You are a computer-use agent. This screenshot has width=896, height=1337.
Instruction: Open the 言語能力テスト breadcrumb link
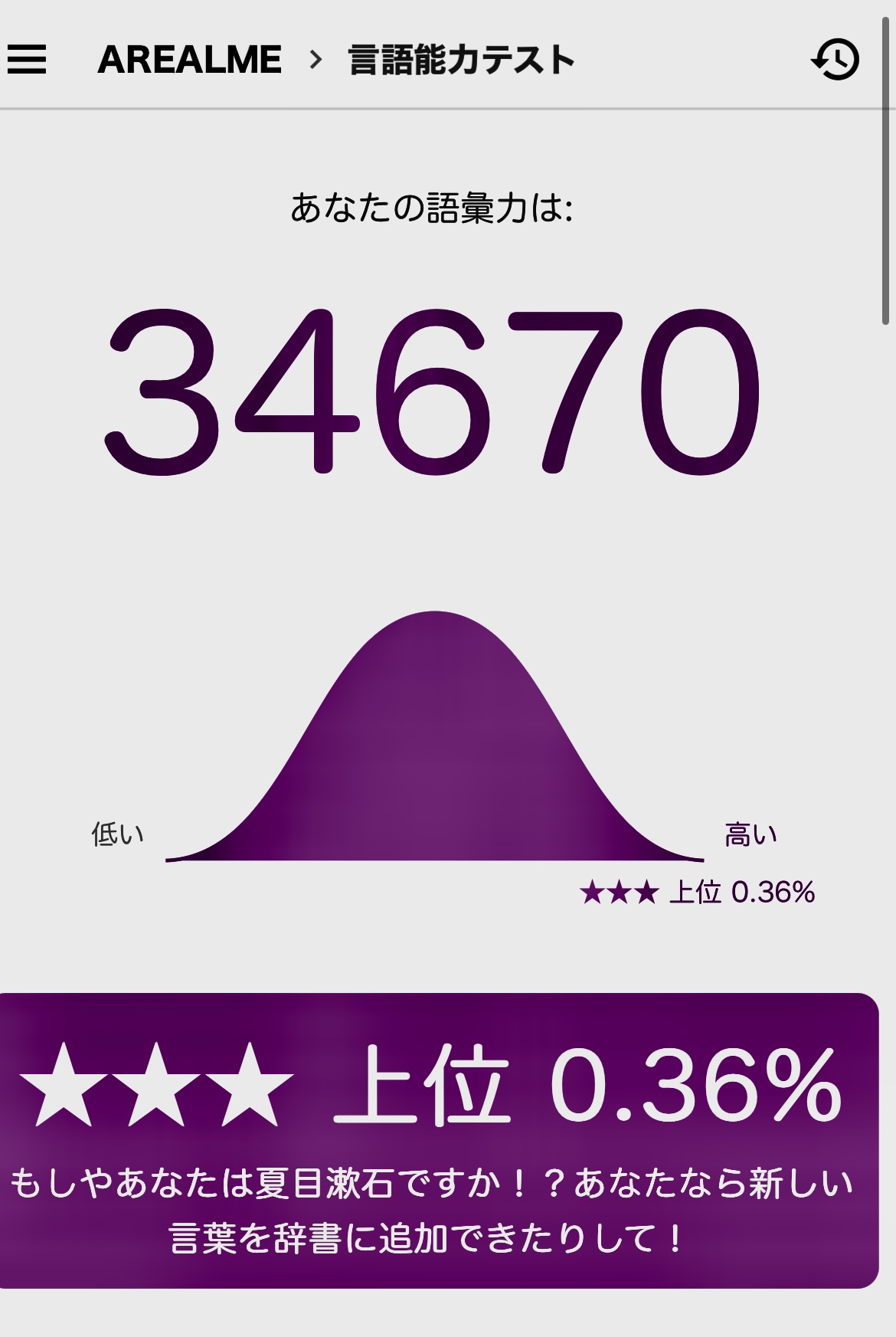point(461,60)
